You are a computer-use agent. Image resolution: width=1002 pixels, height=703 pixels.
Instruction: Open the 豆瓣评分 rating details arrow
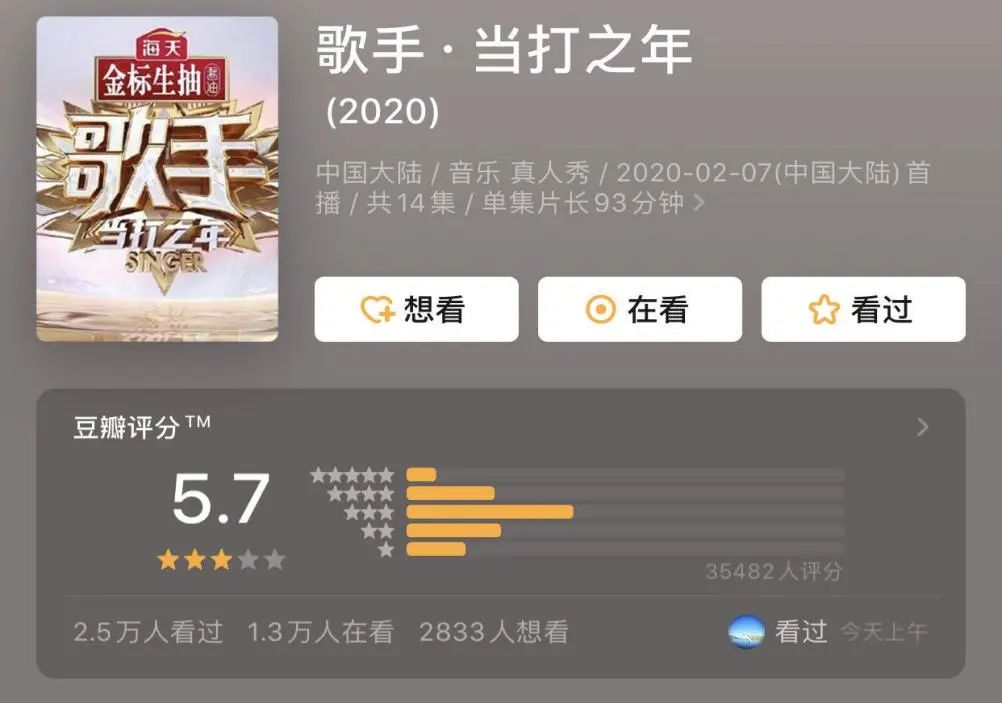pyautogui.click(x=922, y=428)
